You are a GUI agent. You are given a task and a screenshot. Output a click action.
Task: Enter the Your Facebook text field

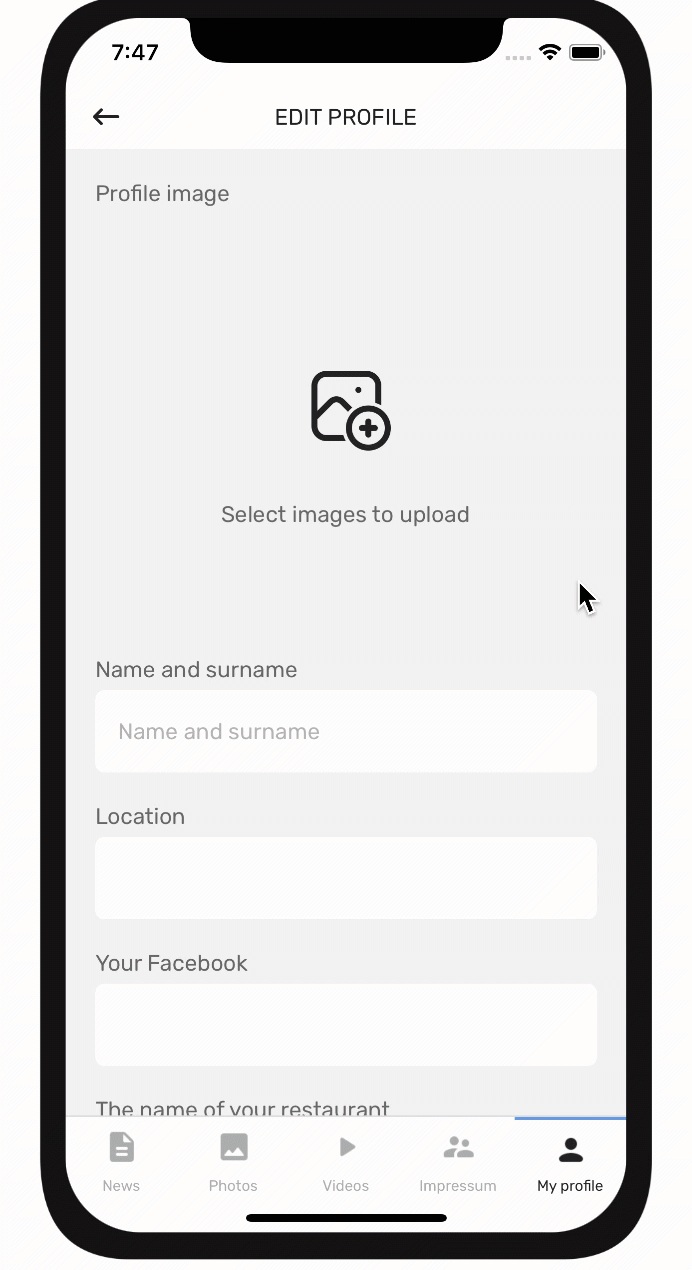pyautogui.click(x=346, y=1025)
